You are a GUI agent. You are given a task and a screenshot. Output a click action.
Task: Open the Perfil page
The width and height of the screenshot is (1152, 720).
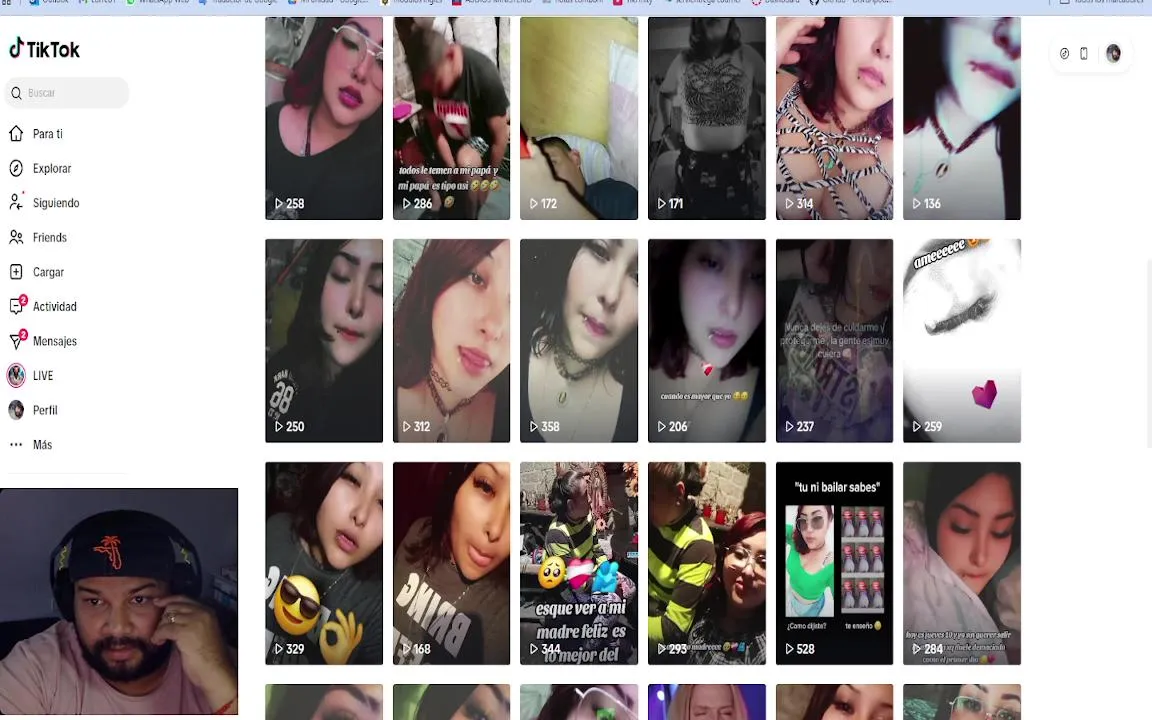click(44, 410)
